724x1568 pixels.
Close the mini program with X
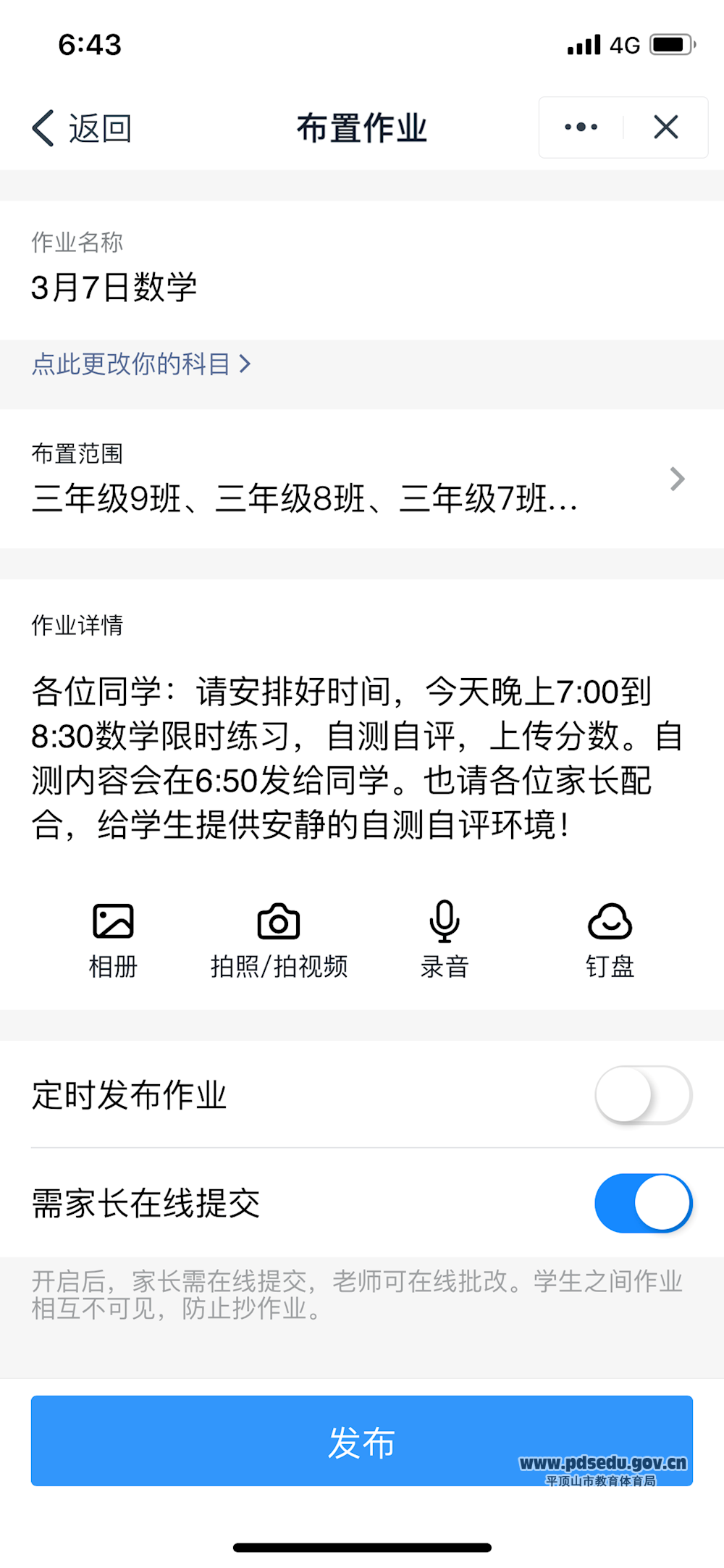coord(665,127)
